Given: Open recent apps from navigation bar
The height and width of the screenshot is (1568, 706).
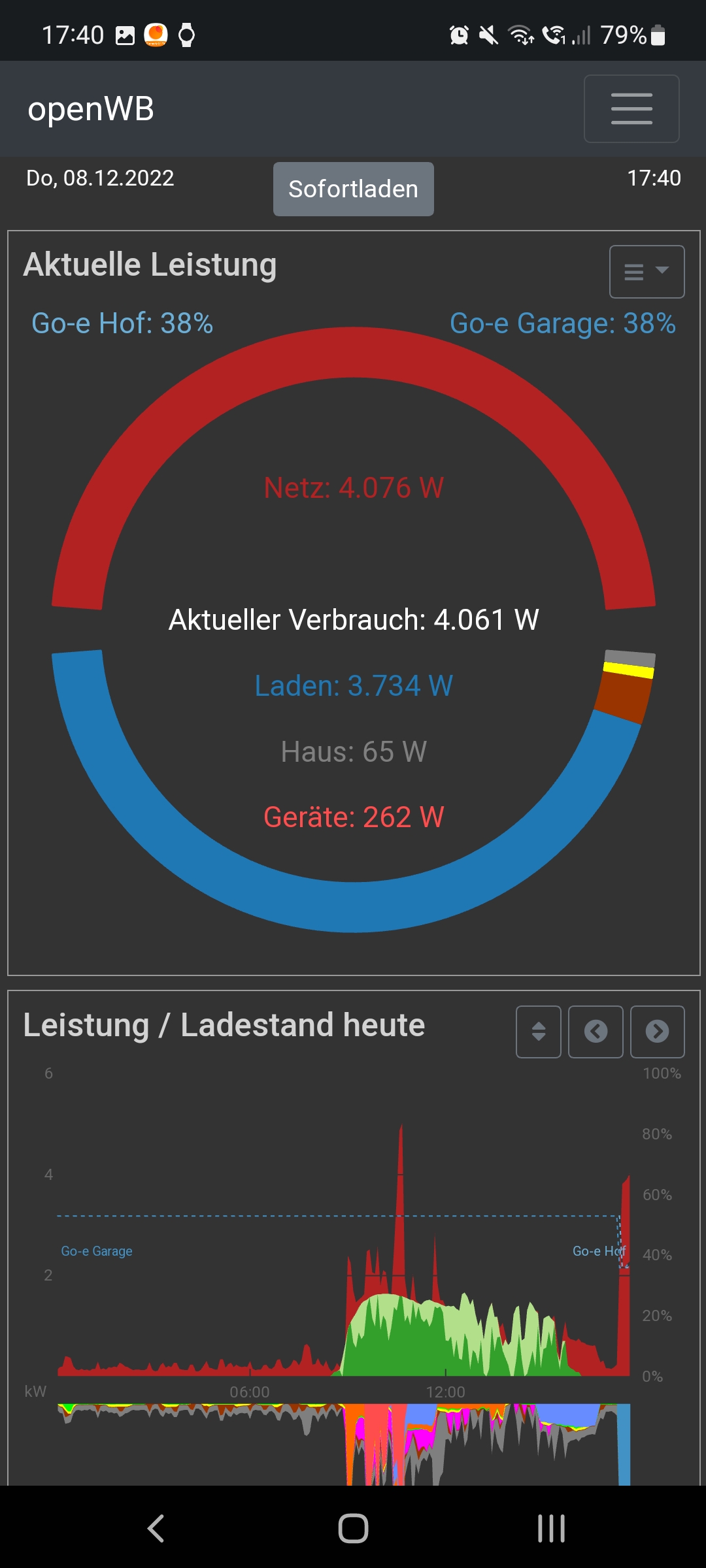Looking at the screenshot, I should pyautogui.click(x=550, y=1528).
